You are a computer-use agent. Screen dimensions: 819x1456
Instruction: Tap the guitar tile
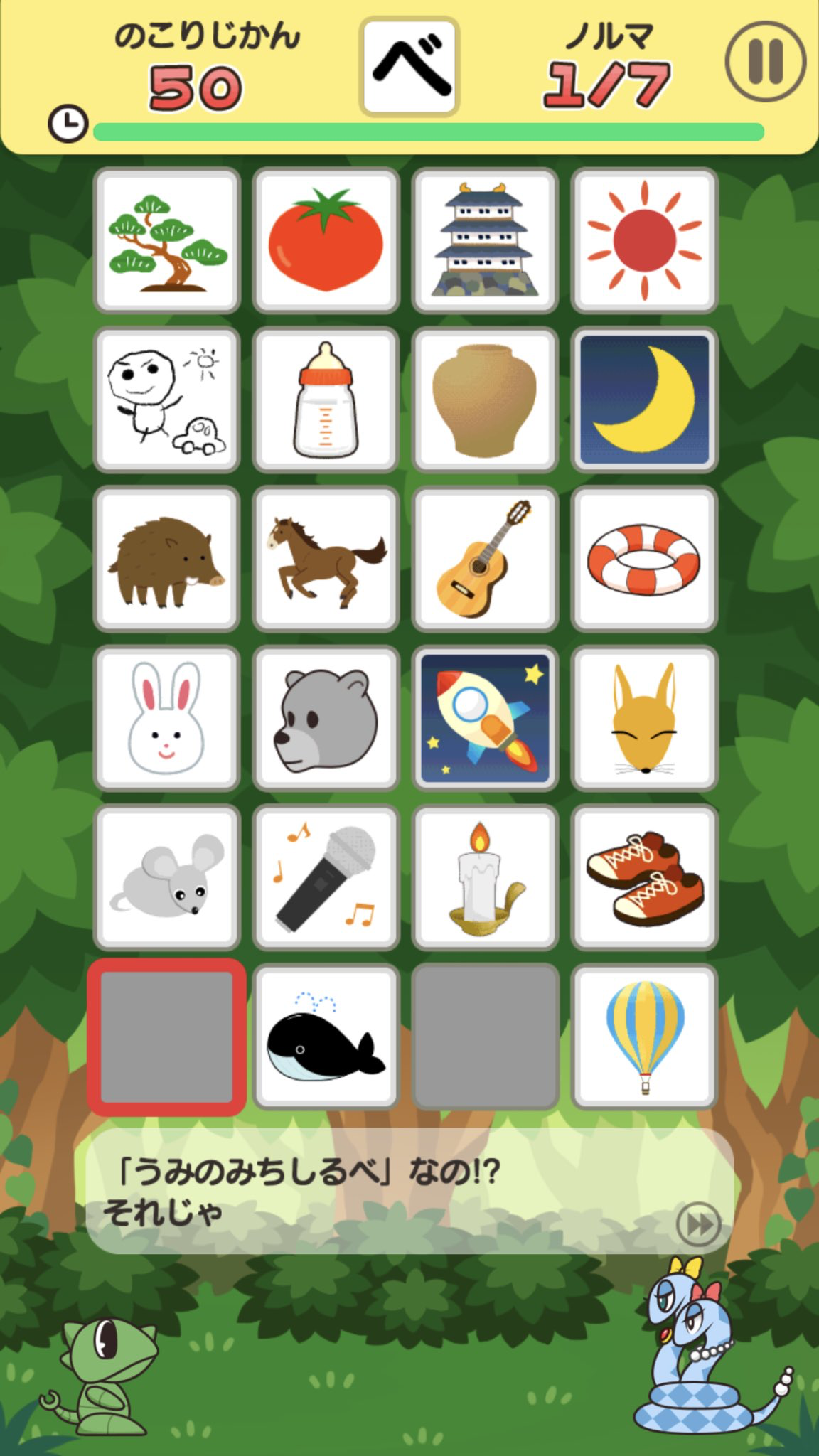click(x=486, y=559)
